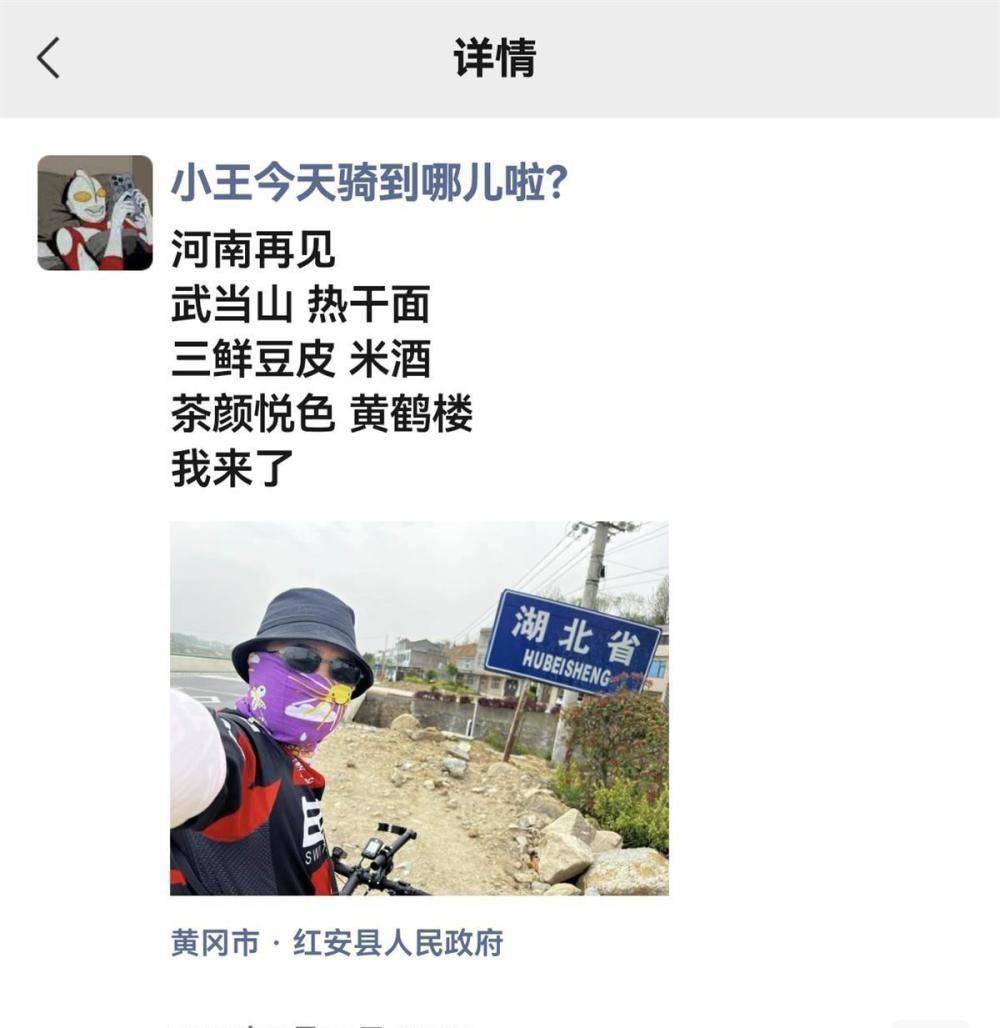Open the Ultraman profile avatar
The width and height of the screenshot is (1000, 1028).
click(x=95, y=213)
